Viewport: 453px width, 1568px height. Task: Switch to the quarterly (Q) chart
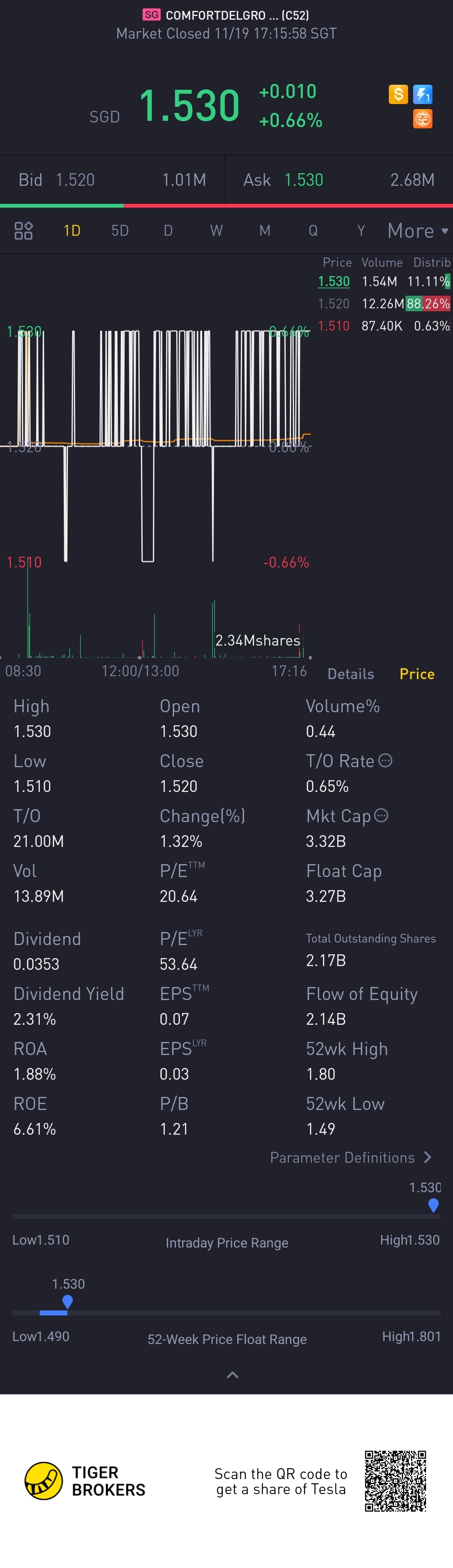pyautogui.click(x=313, y=231)
